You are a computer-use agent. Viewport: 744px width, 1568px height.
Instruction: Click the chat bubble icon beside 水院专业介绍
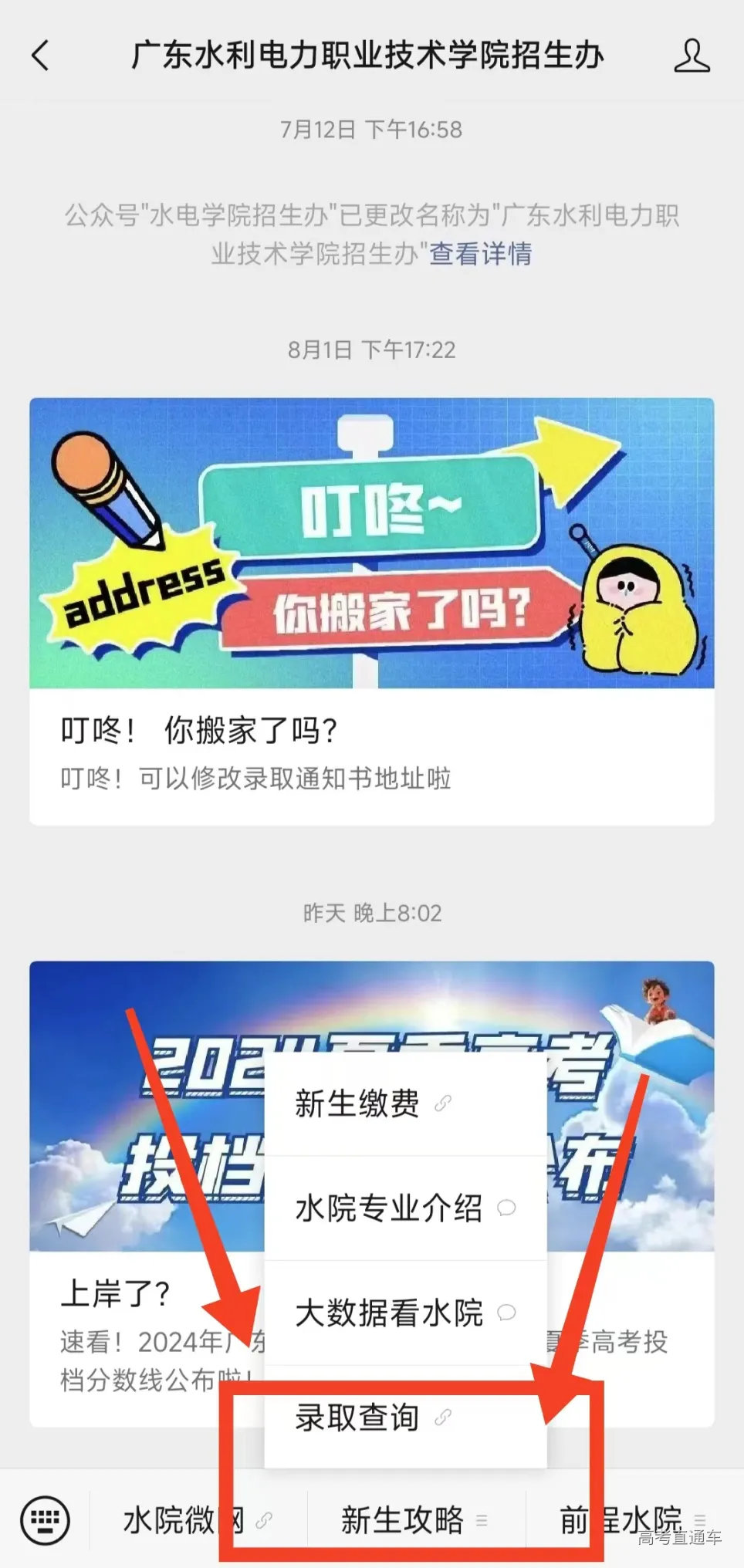click(x=507, y=1209)
